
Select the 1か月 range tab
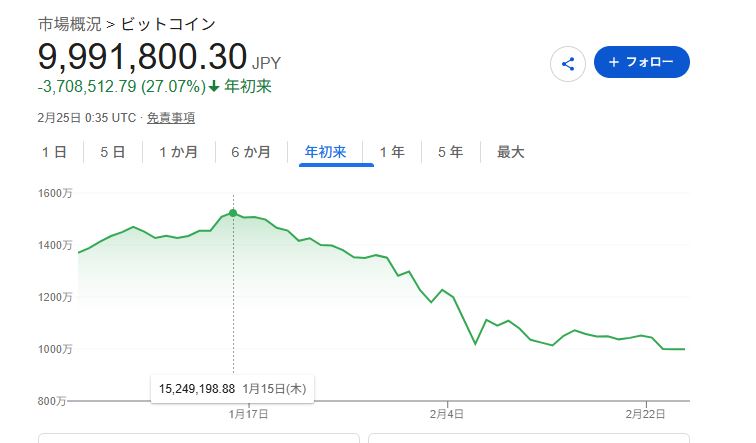(x=178, y=152)
